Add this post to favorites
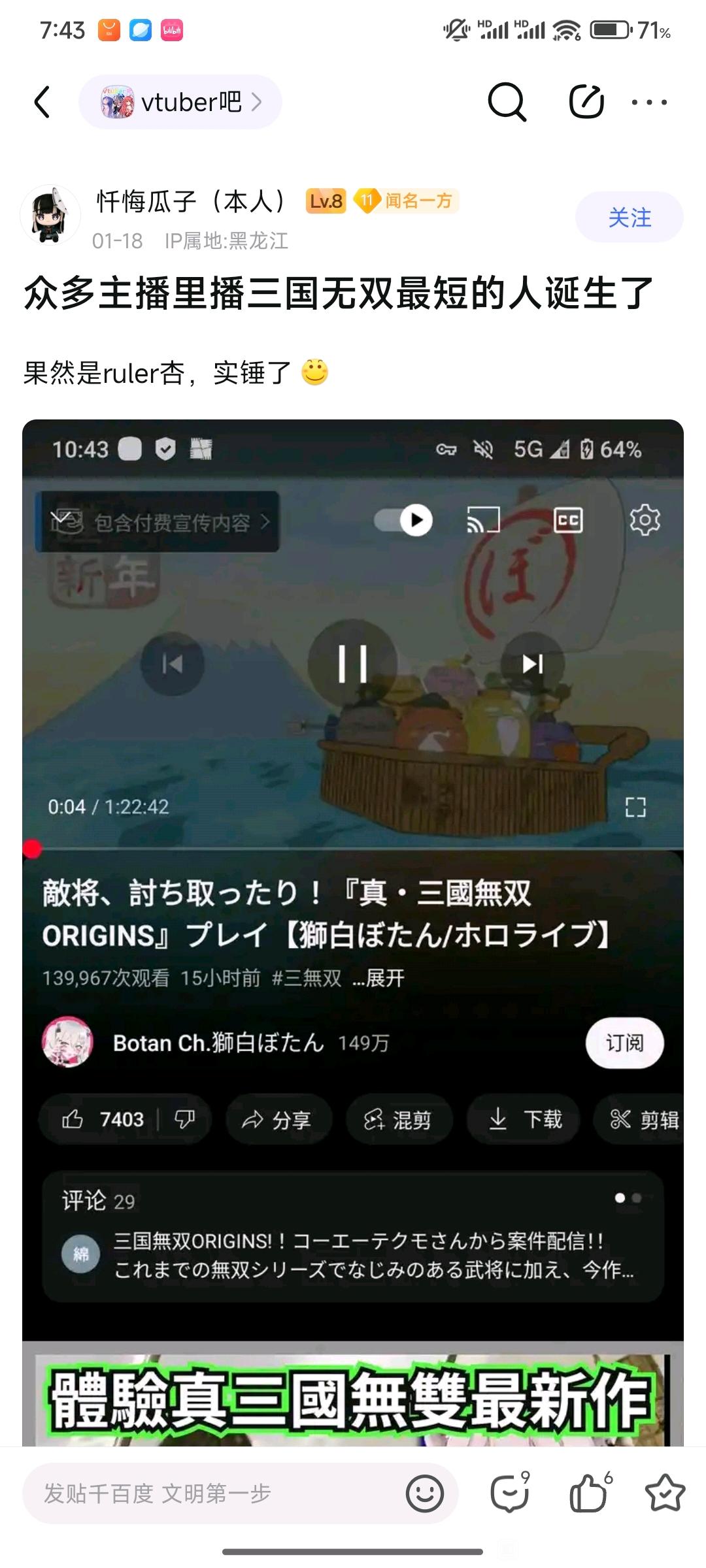 click(664, 1494)
